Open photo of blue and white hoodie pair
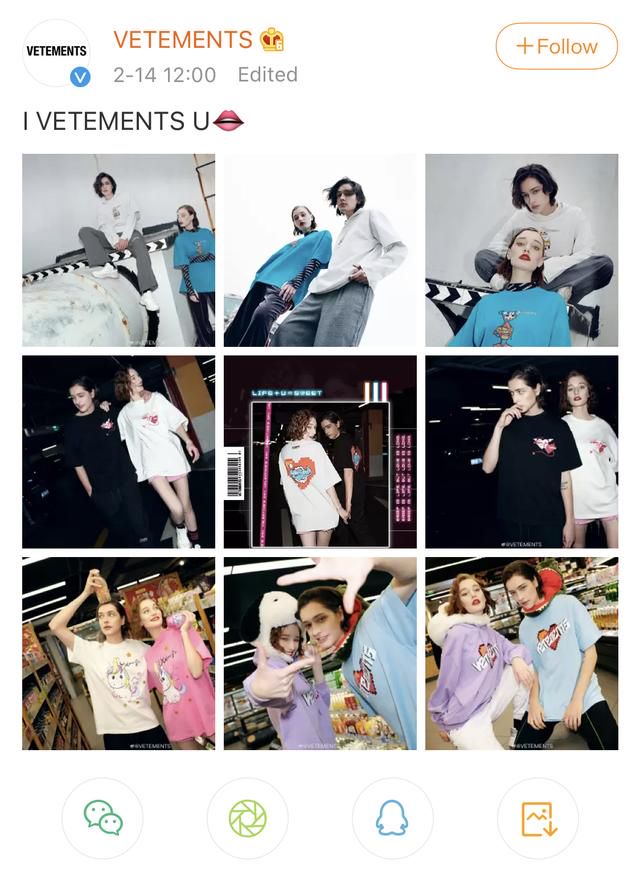Image resolution: width=640 pixels, height=880 pixels. pos(320,250)
